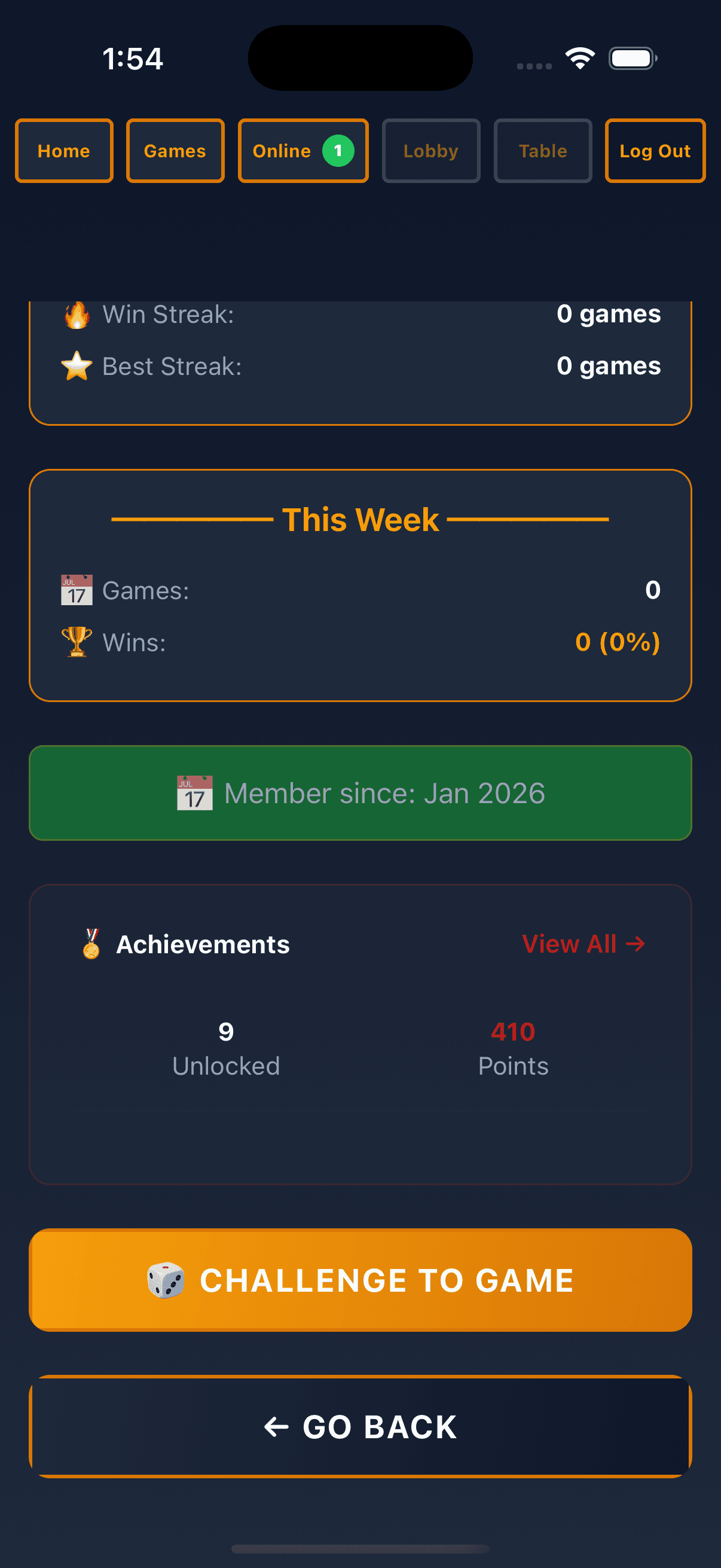This screenshot has width=721, height=1568.
Task: Select the star Best Streak icon
Action: [x=76, y=365]
